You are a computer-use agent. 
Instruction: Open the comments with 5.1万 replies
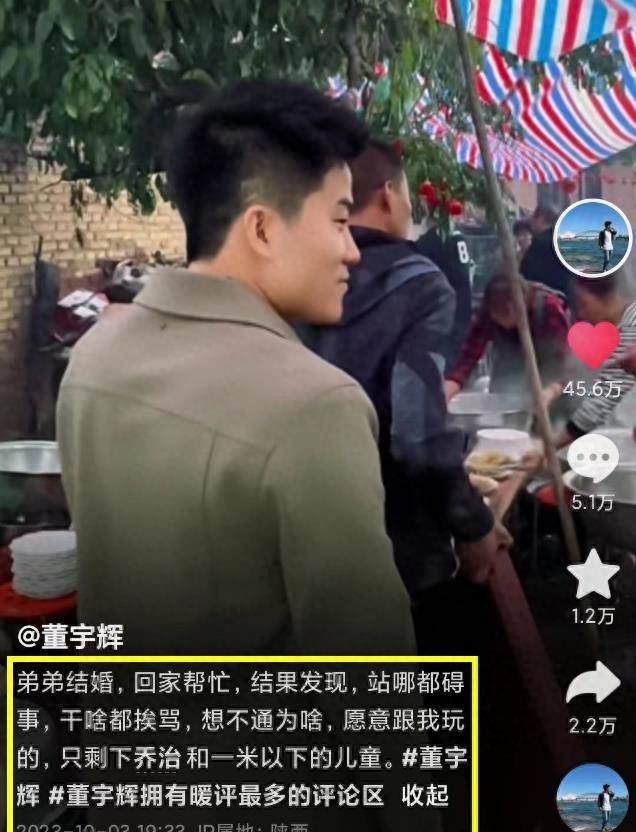click(593, 460)
